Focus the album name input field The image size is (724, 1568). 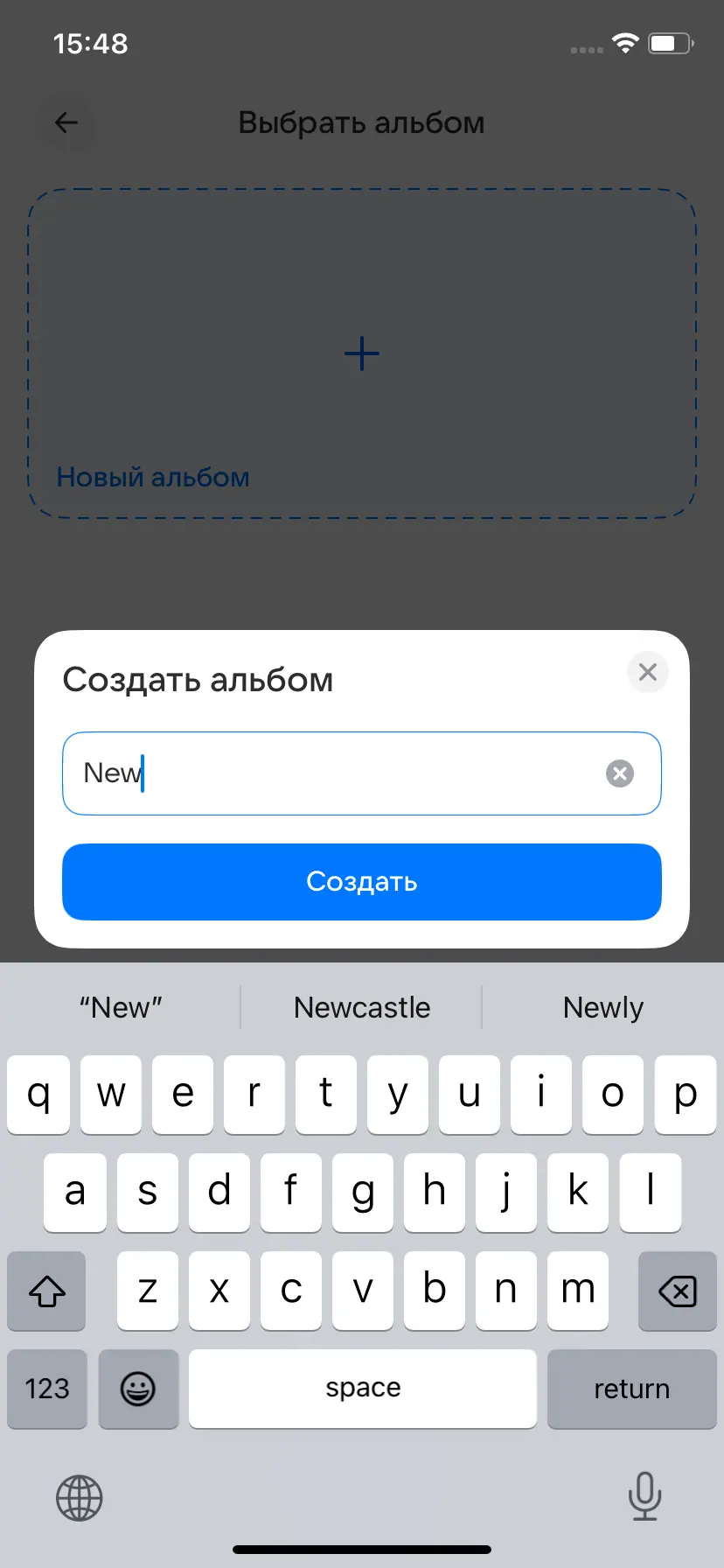coord(332,773)
